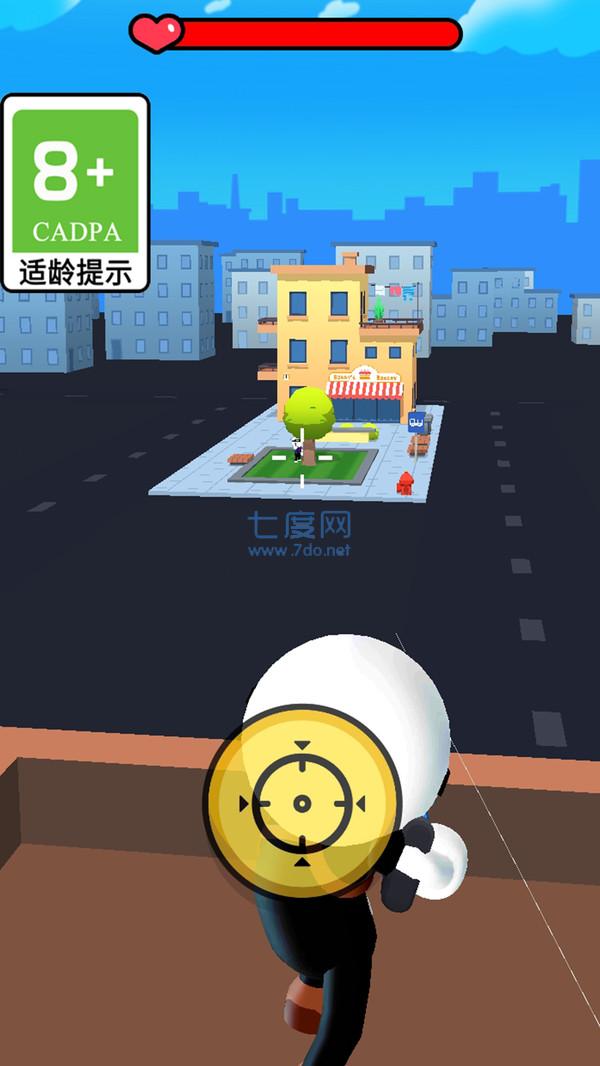This screenshot has height=1066, width=600.
Task: Tap the yellow crosshair aim button
Action: pyautogui.click(x=302, y=803)
